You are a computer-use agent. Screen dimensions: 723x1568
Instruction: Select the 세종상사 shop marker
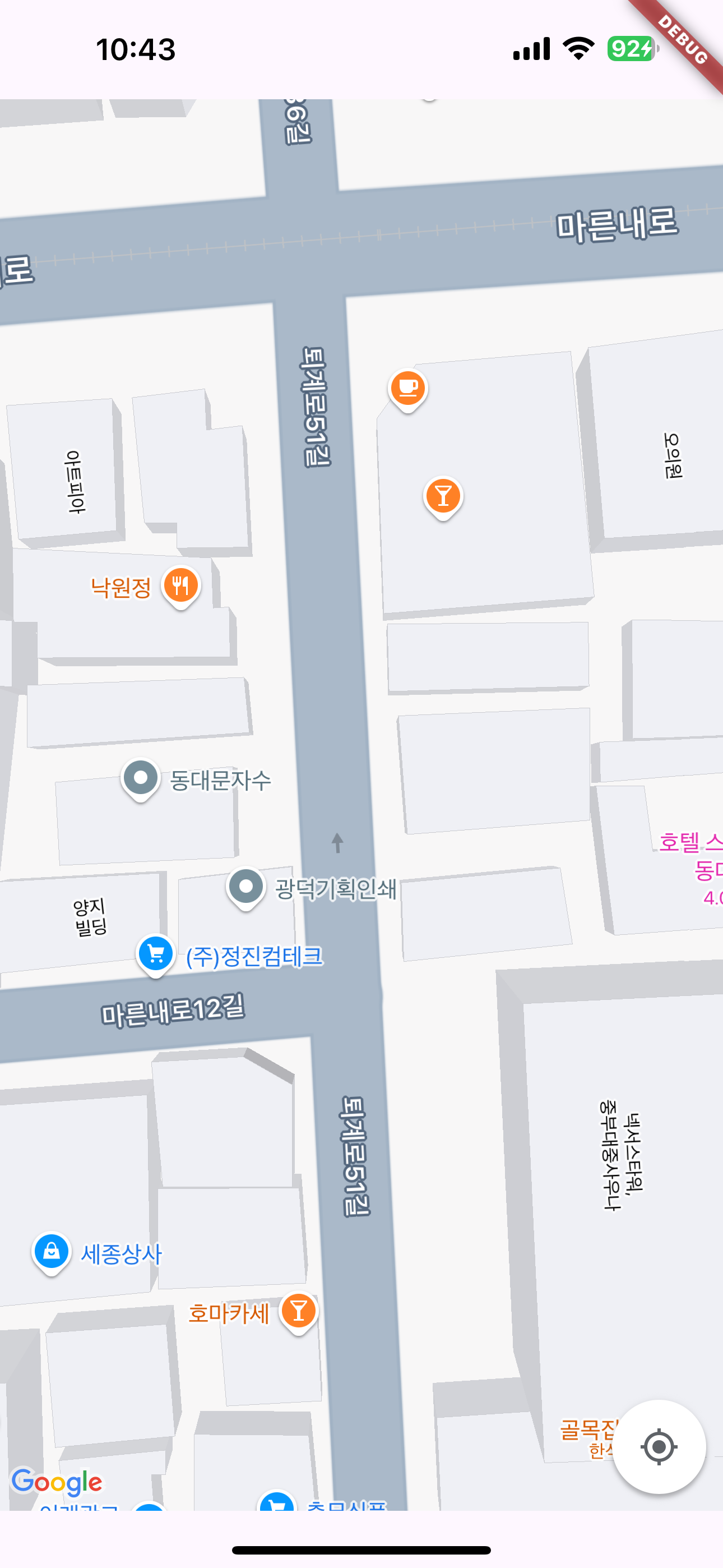tap(52, 1252)
